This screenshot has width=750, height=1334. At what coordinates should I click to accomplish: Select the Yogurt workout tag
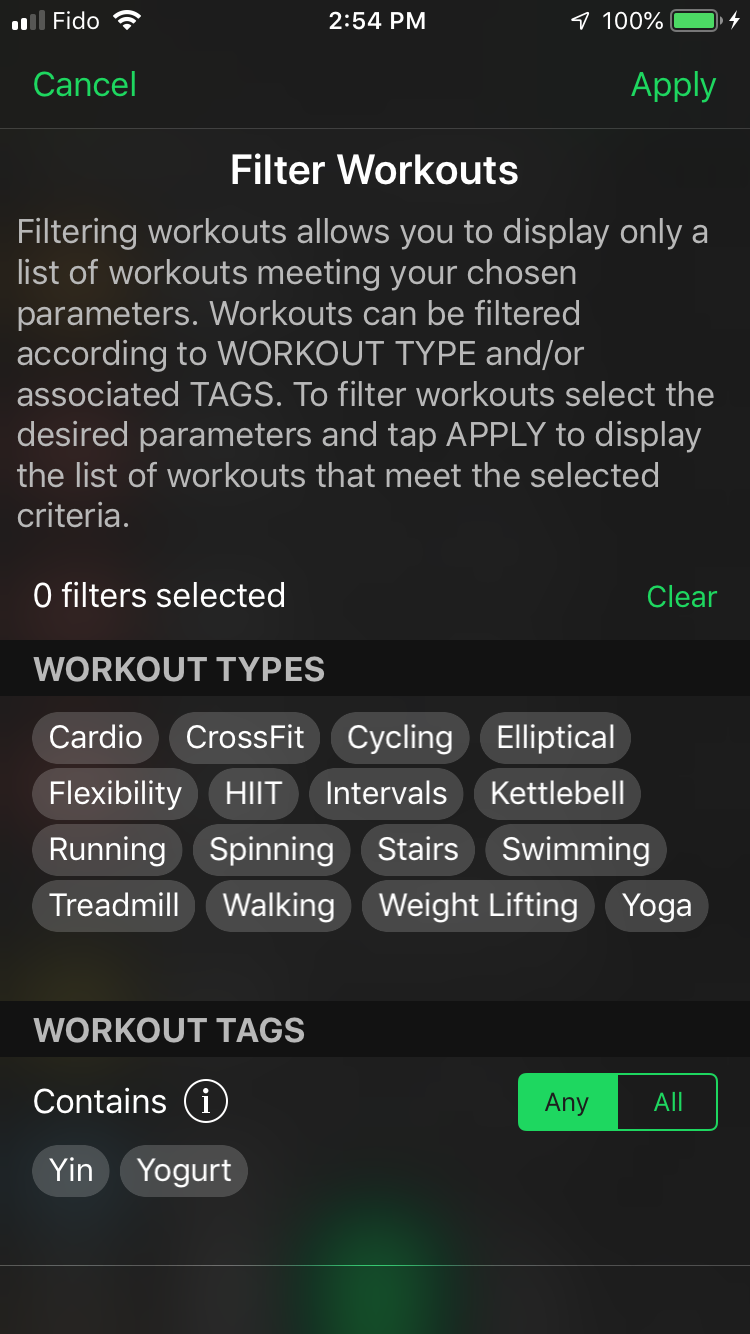184,1171
